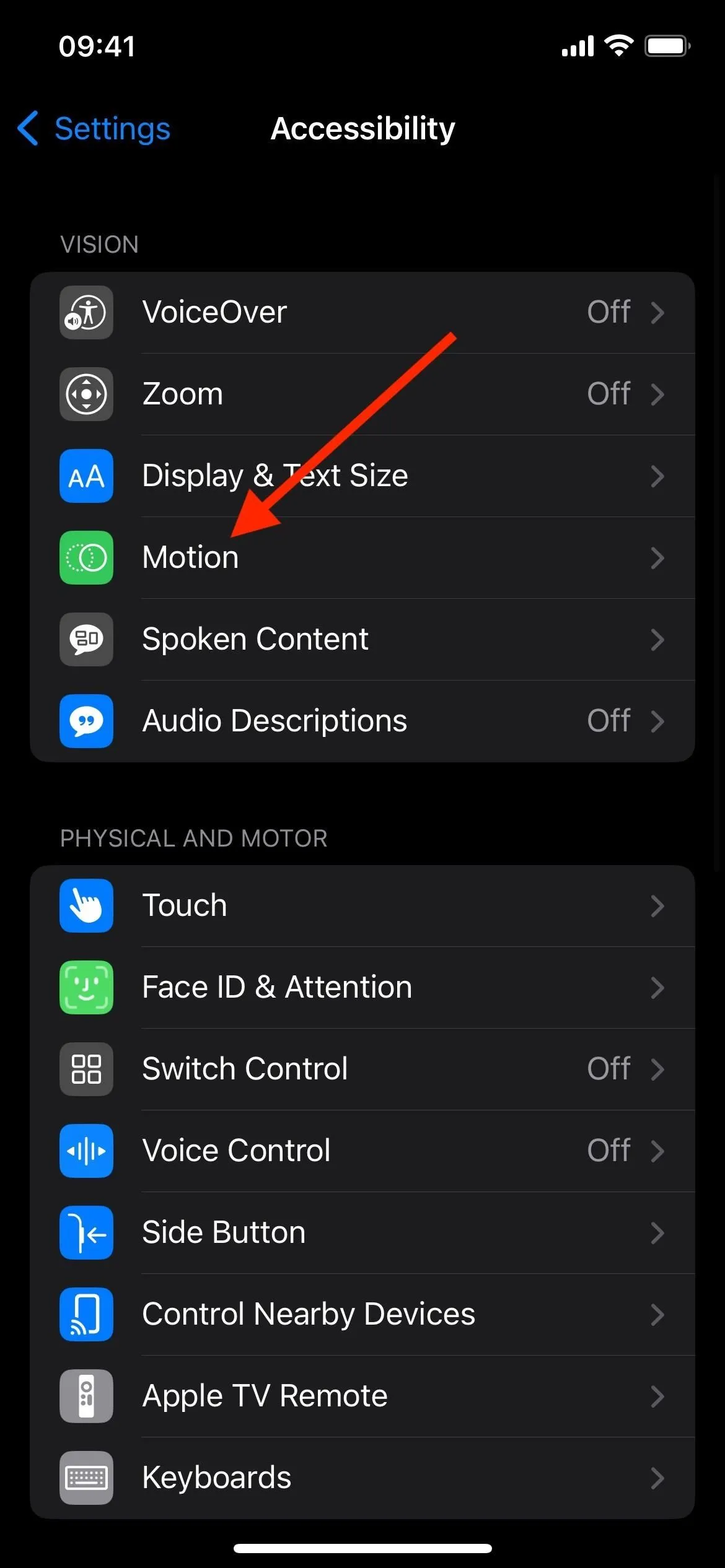Viewport: 725px width, 1568px height.
Task: Tap the Face ID & Attention icon
Action: [x=86, y=988]
